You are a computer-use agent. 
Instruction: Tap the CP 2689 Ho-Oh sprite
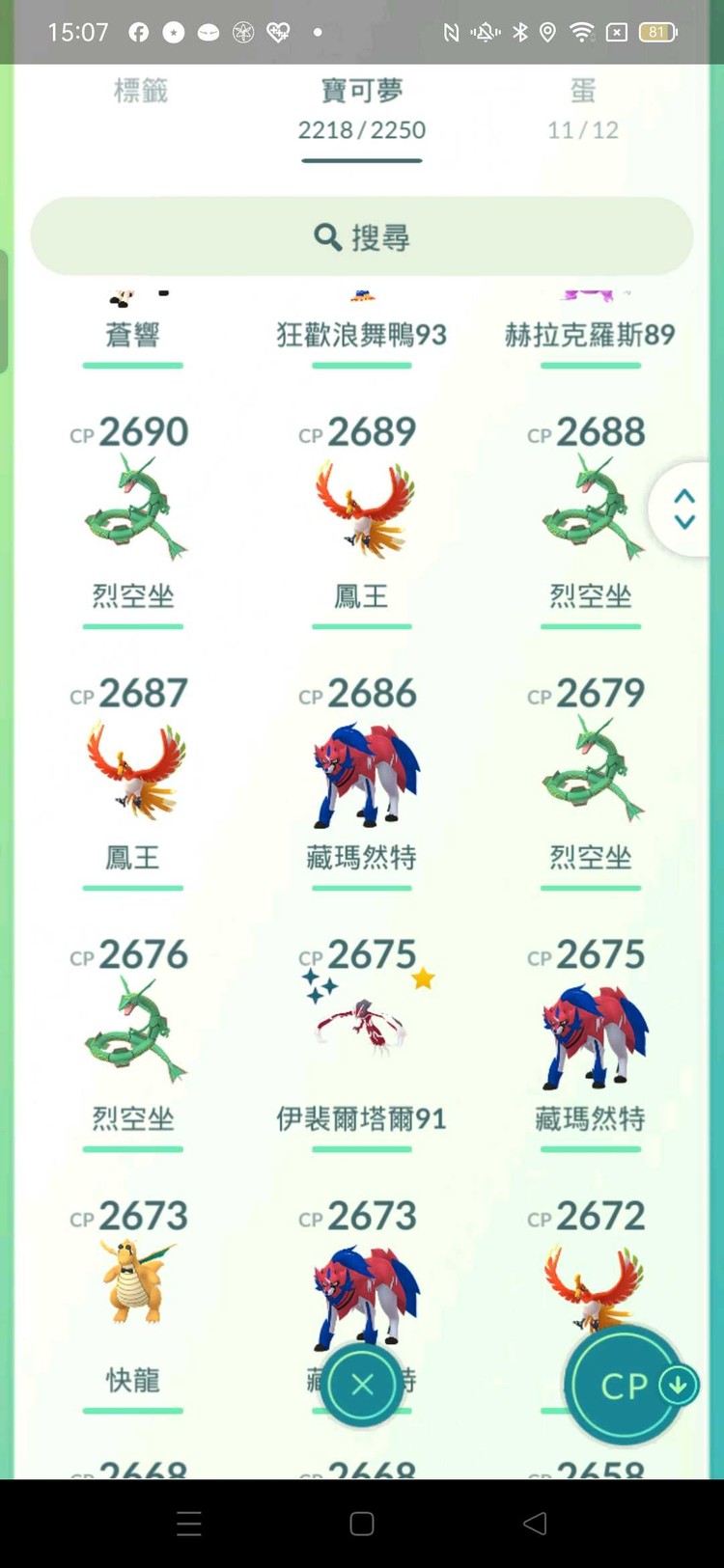(362, 507)
